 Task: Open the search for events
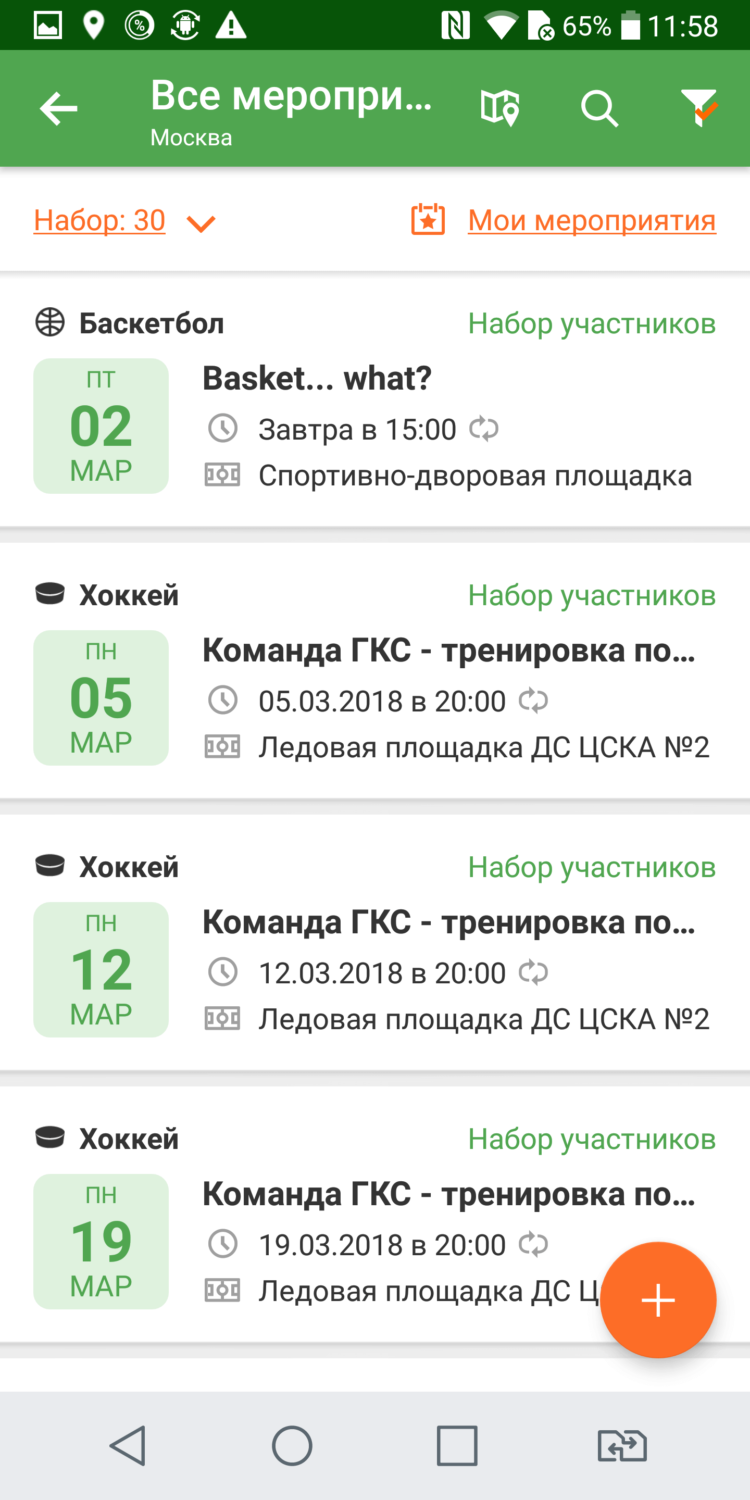pos(599,108)
